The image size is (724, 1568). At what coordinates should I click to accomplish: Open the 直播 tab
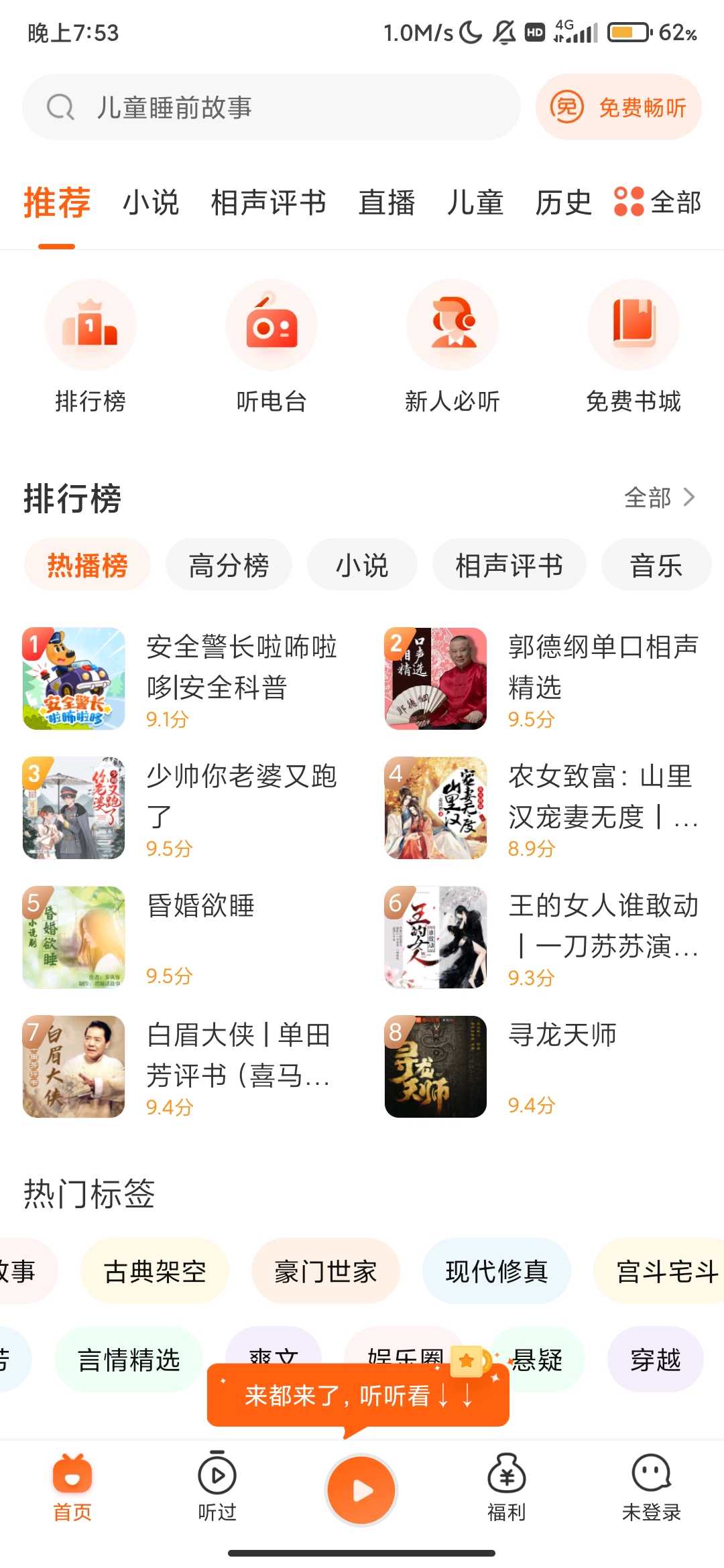coord(387,202)
